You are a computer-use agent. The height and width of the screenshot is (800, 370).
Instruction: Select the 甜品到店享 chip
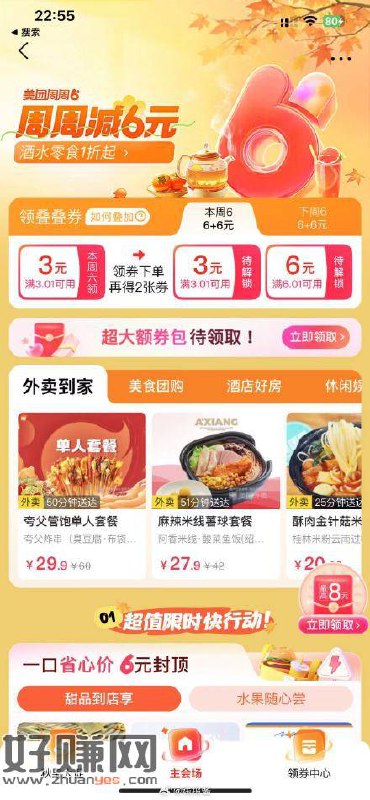pos(99,698)
